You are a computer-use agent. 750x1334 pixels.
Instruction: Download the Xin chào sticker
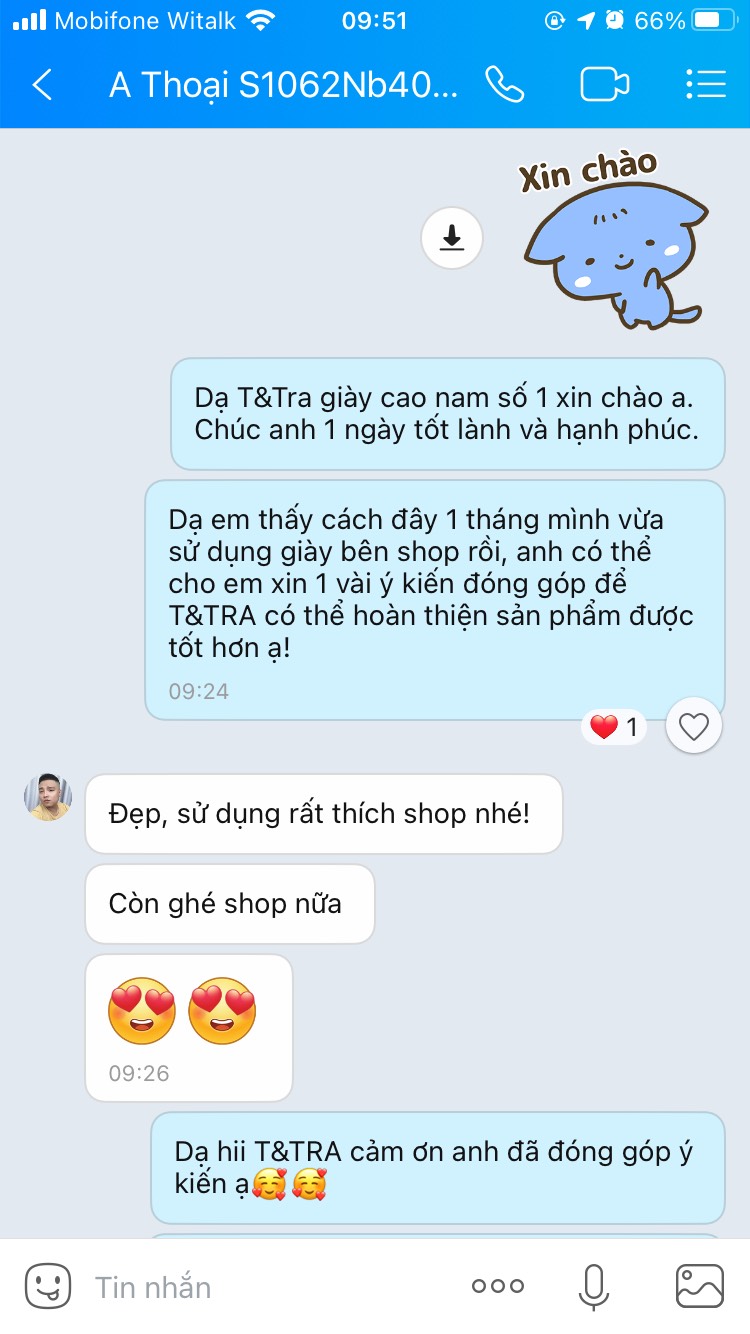click(452, 238)
